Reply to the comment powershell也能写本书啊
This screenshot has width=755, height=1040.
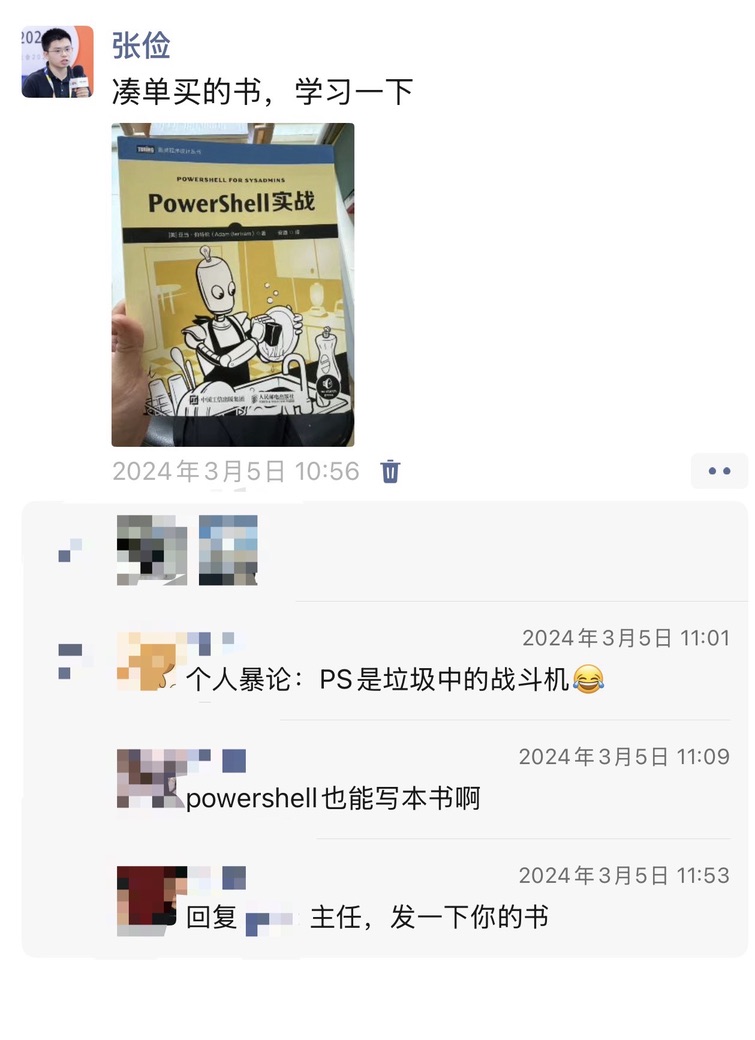pos(333,798)
